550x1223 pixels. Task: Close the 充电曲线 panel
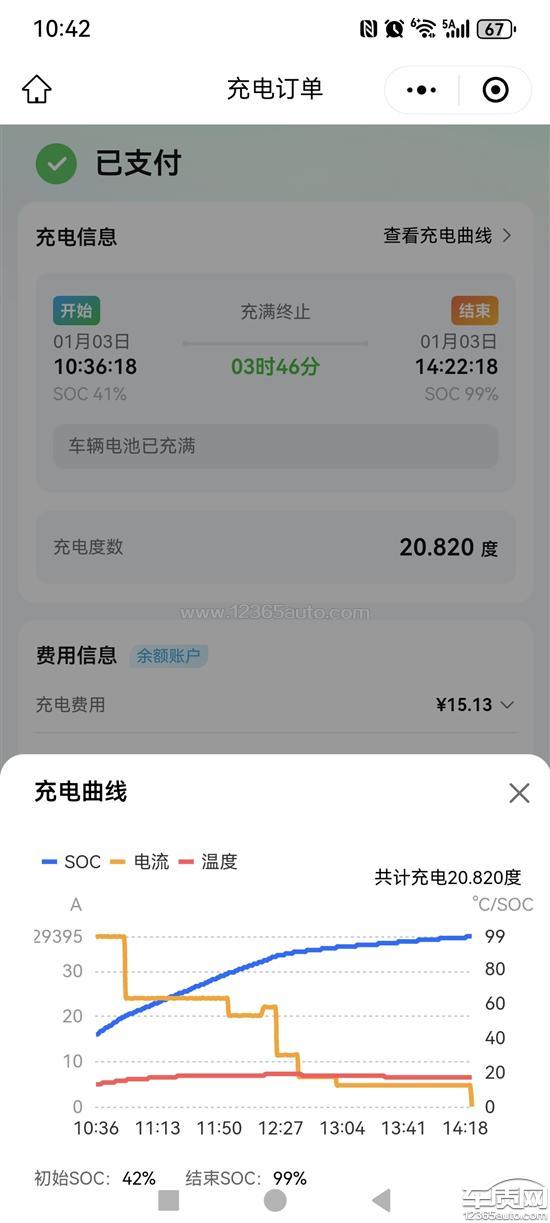pos(519,793)
